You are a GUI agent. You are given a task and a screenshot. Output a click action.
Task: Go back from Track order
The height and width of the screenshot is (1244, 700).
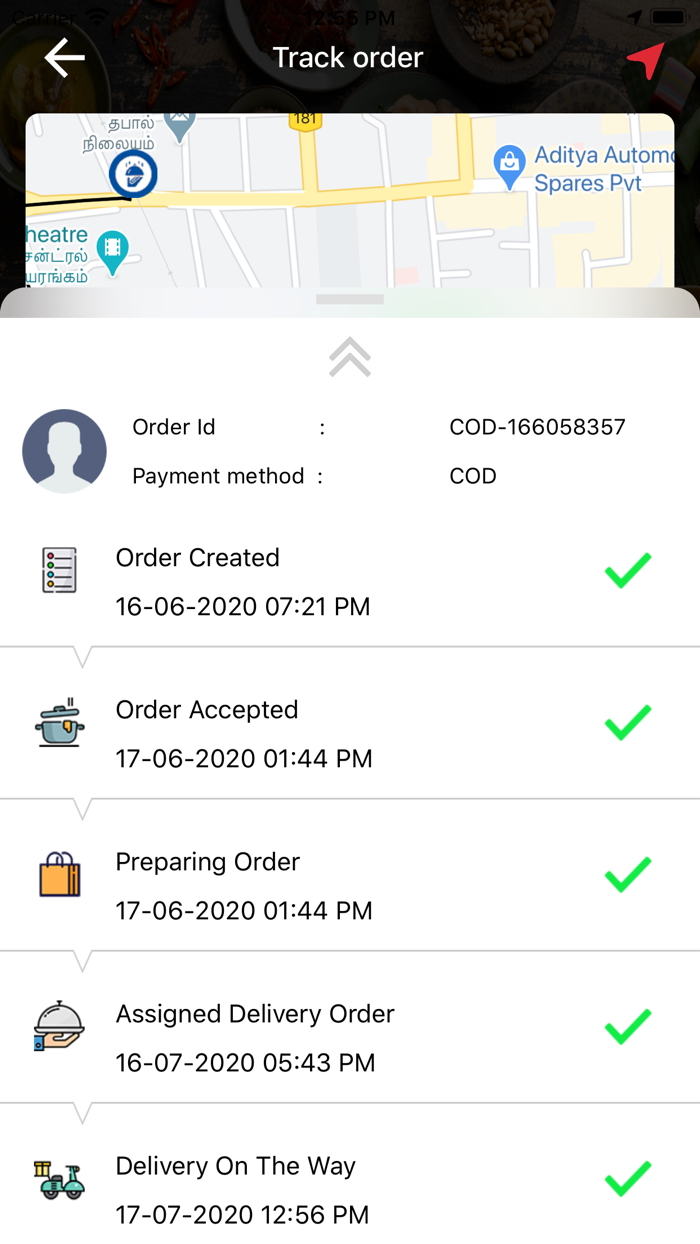(64, 58)
